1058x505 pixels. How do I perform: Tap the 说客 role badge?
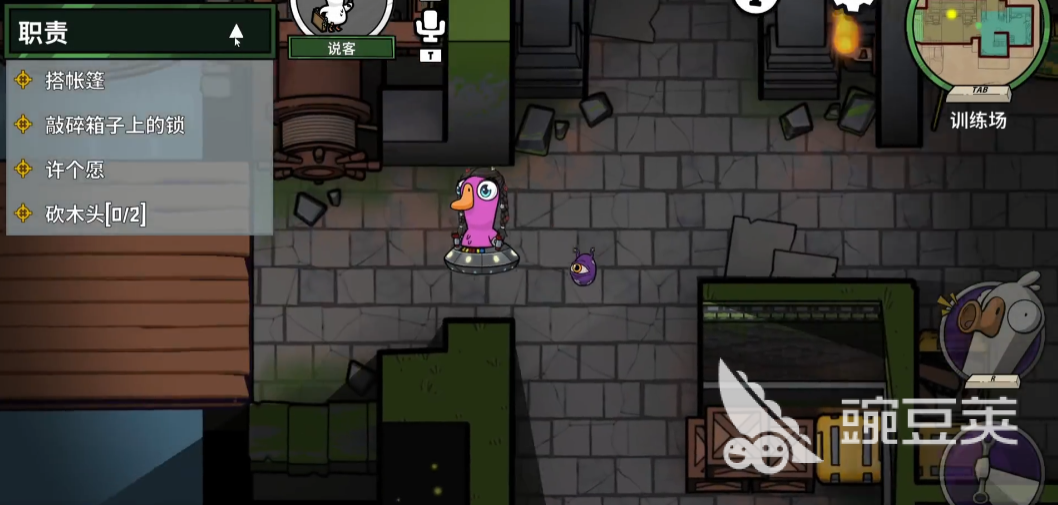tap(342, 47)
